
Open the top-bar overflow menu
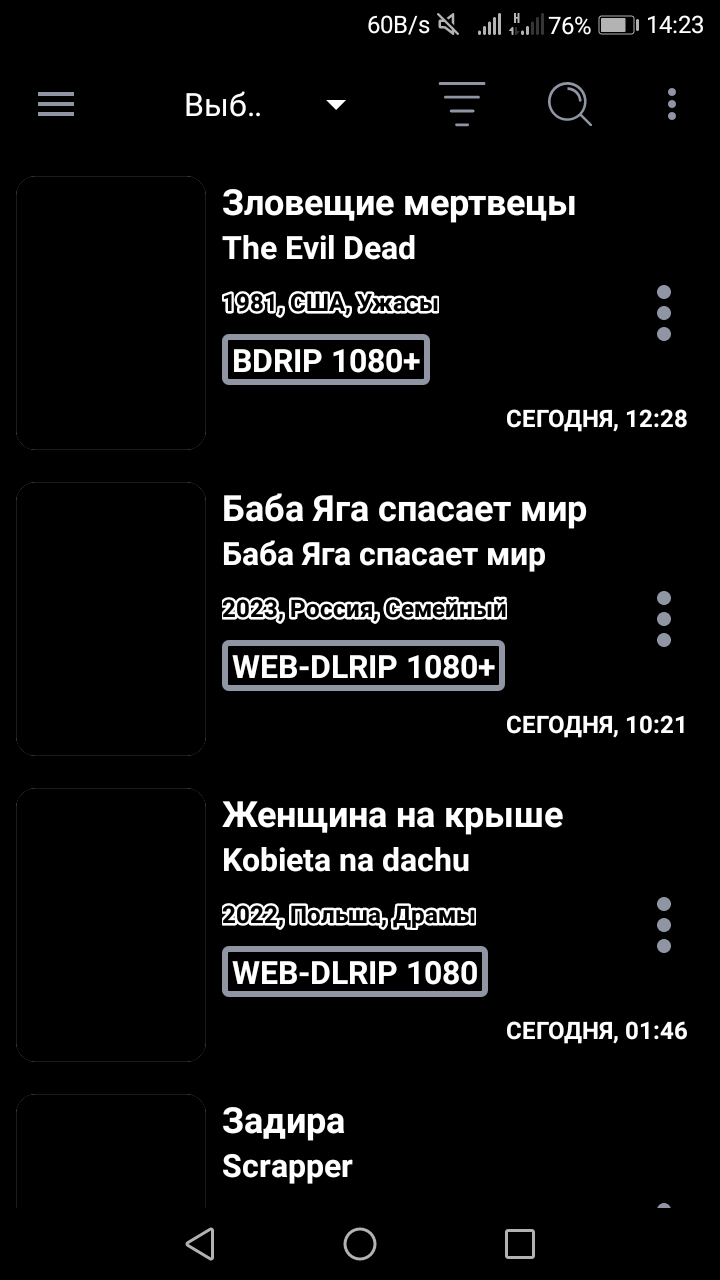point(672,104)
